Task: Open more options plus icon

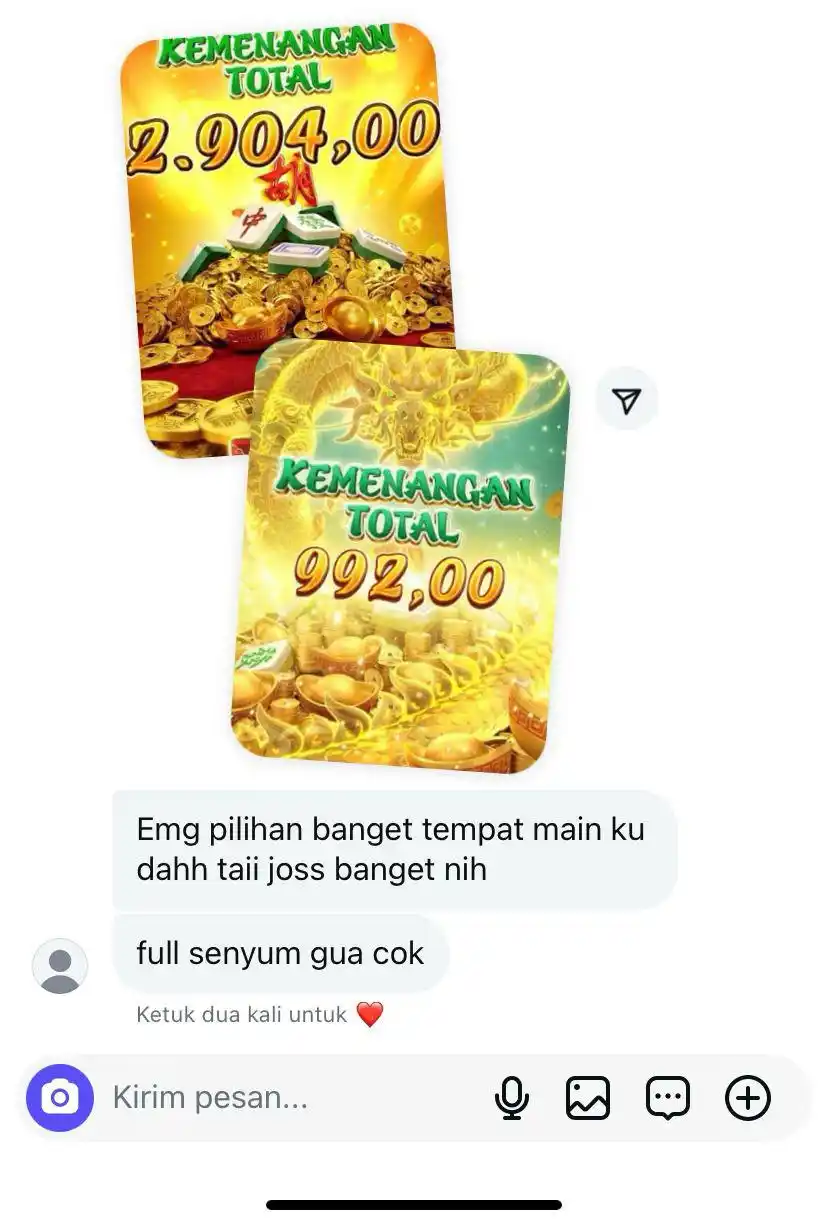Action: 747,1098
